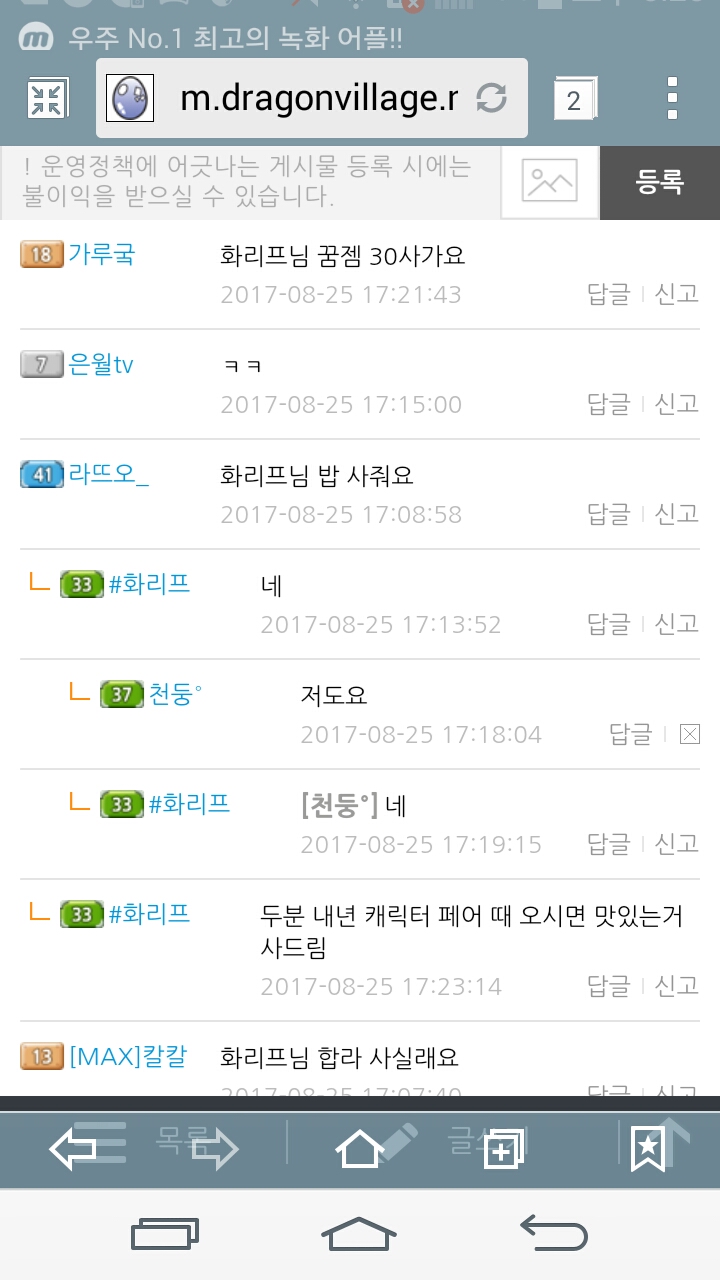Exit full screen with the collapse icon
This screenshot has height=1280, width=720.
[46, 98]
